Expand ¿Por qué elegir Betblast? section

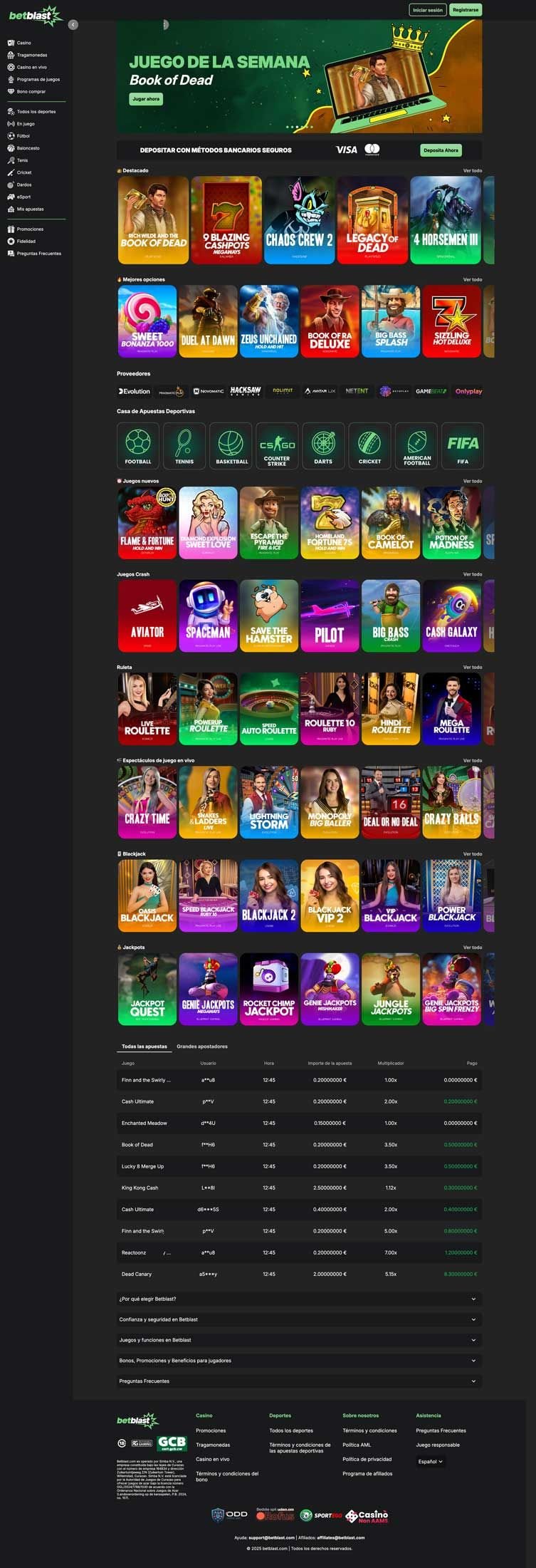pyautogui.click(x=299, y=1299)
